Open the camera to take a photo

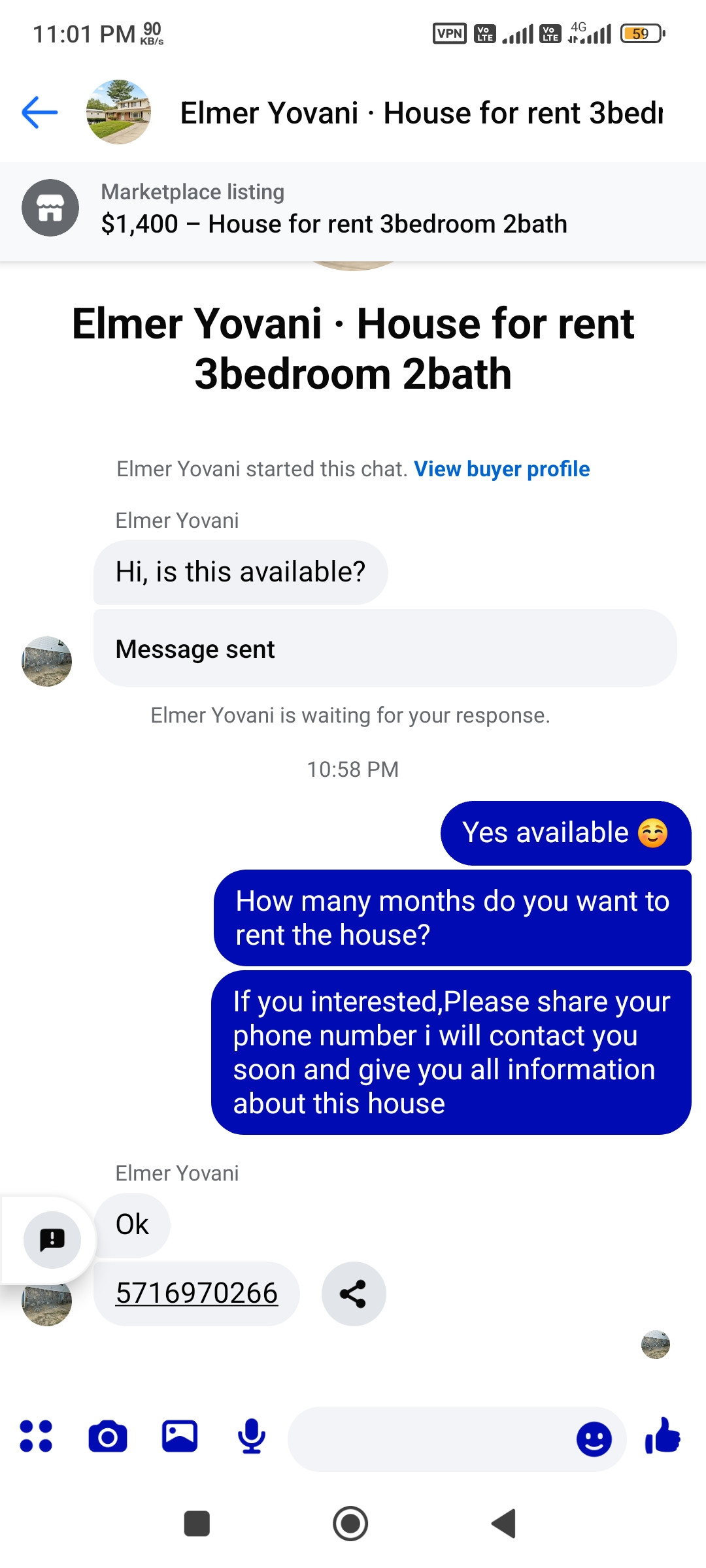(x=108, y=1437)
